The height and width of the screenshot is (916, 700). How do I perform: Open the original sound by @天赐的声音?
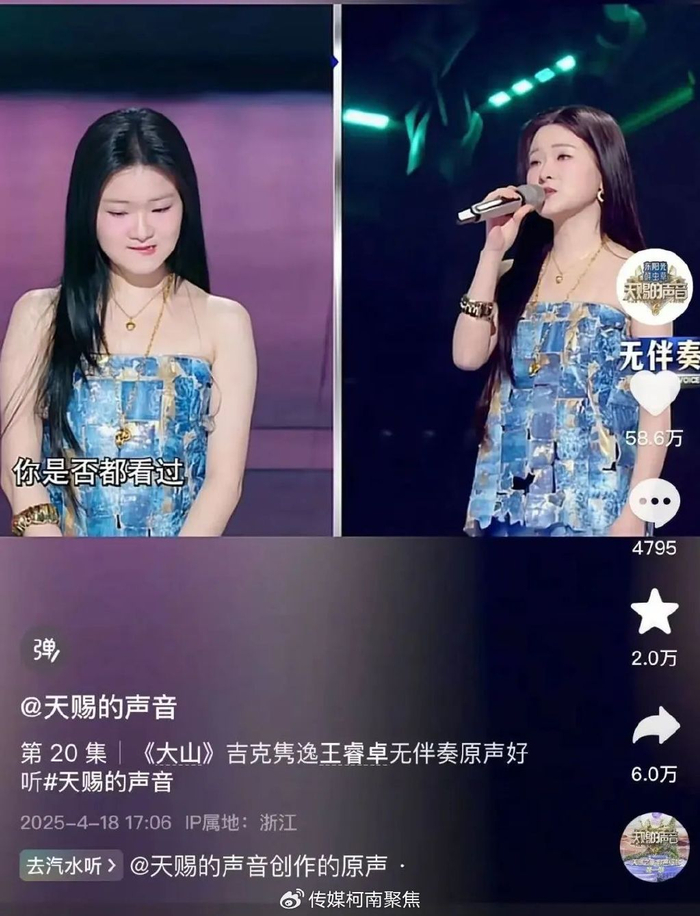(x=262, y=864)
